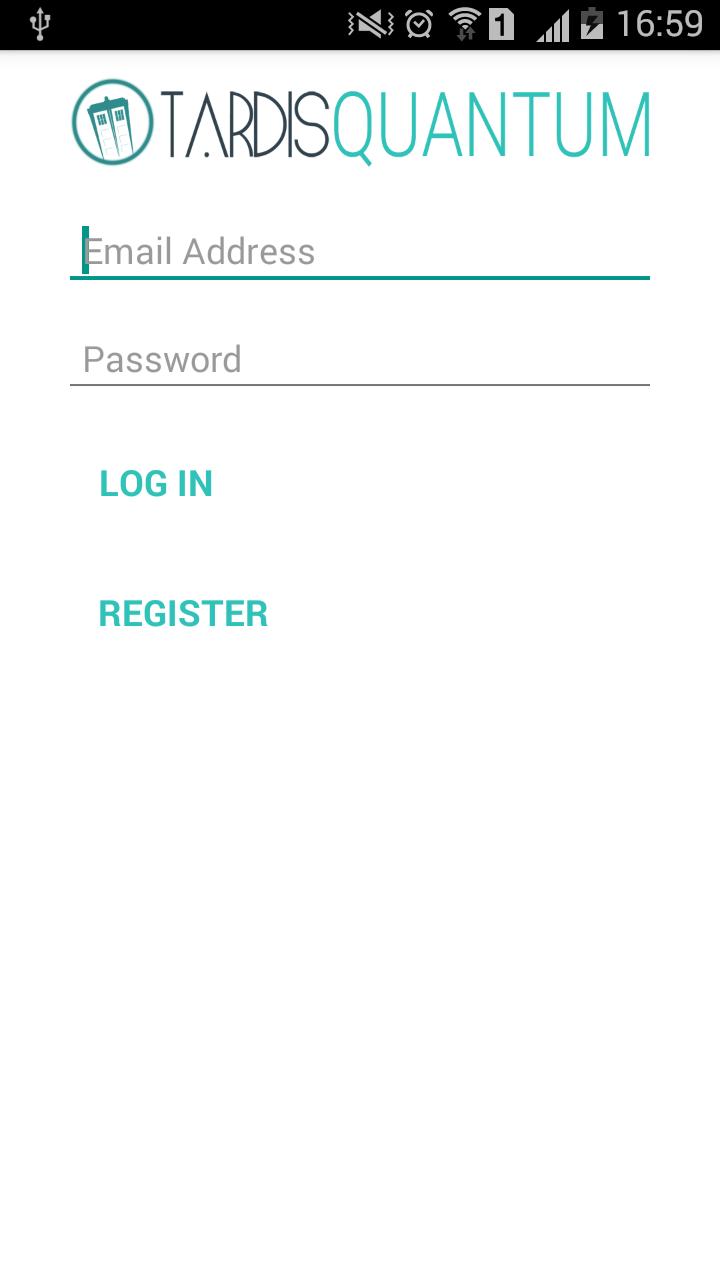This screenshot has height=1280, width=720.
Task: Focus the Email Address field
Action: pos(360,252)
